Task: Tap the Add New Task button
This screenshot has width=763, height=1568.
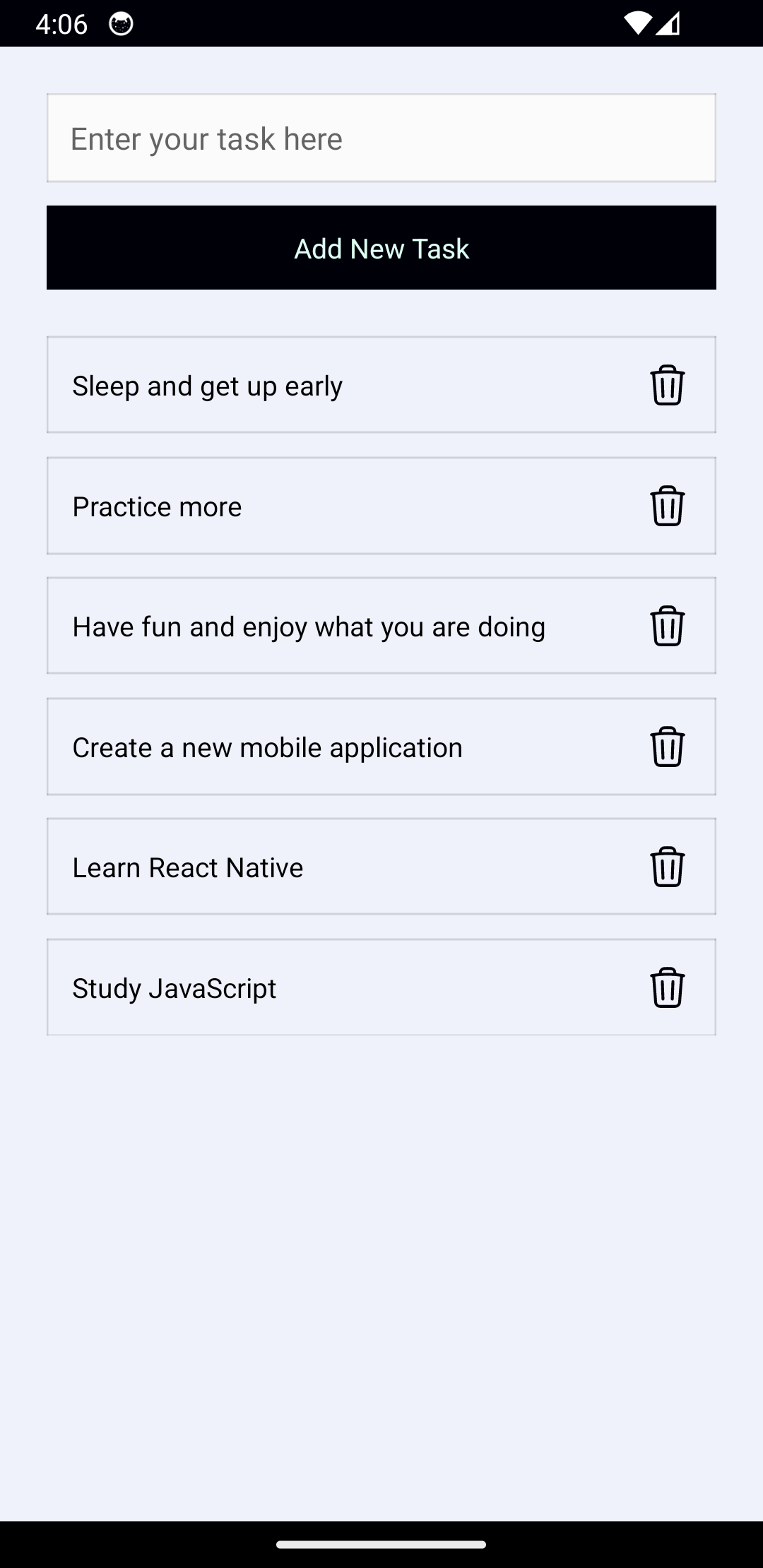Action: (x=381, y=248)
